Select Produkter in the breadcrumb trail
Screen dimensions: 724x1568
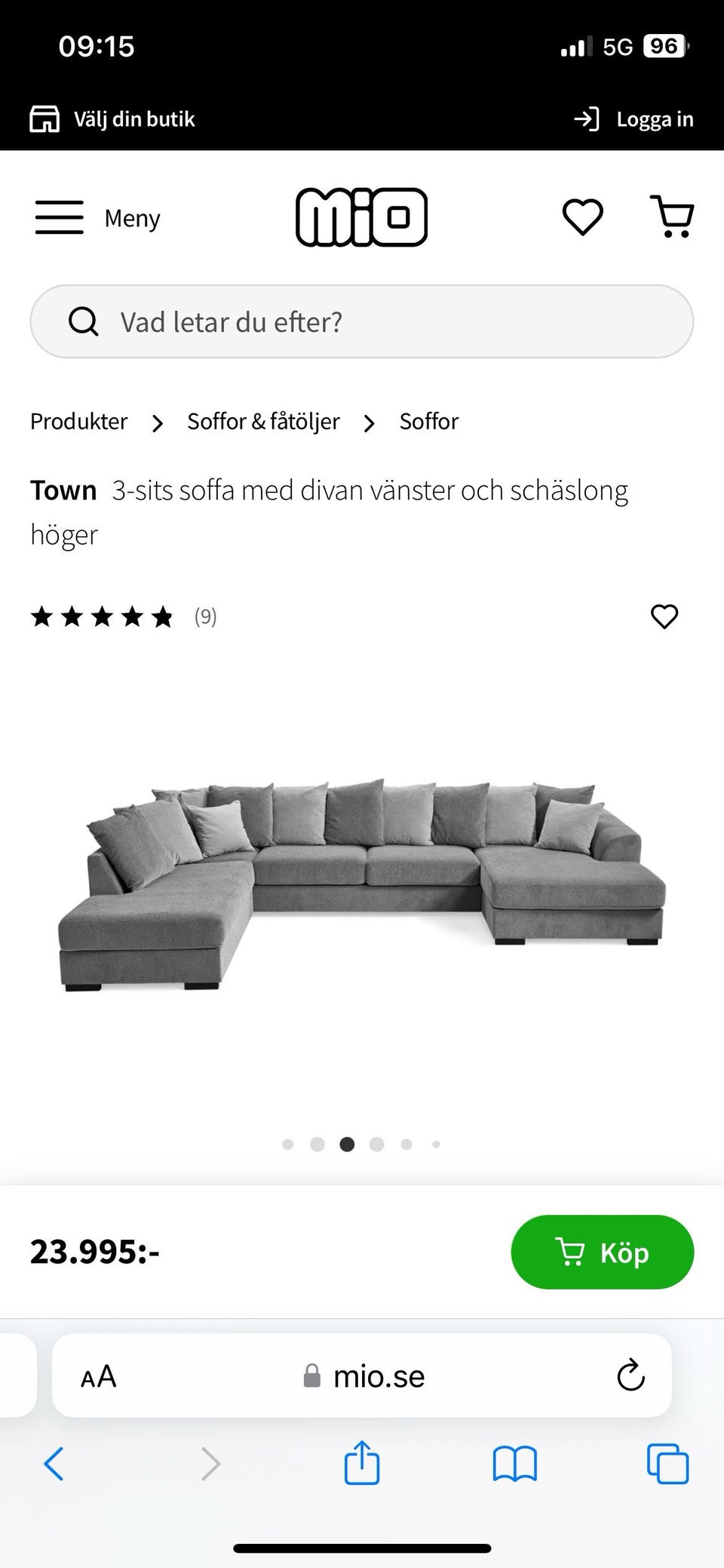click(78, 422)
